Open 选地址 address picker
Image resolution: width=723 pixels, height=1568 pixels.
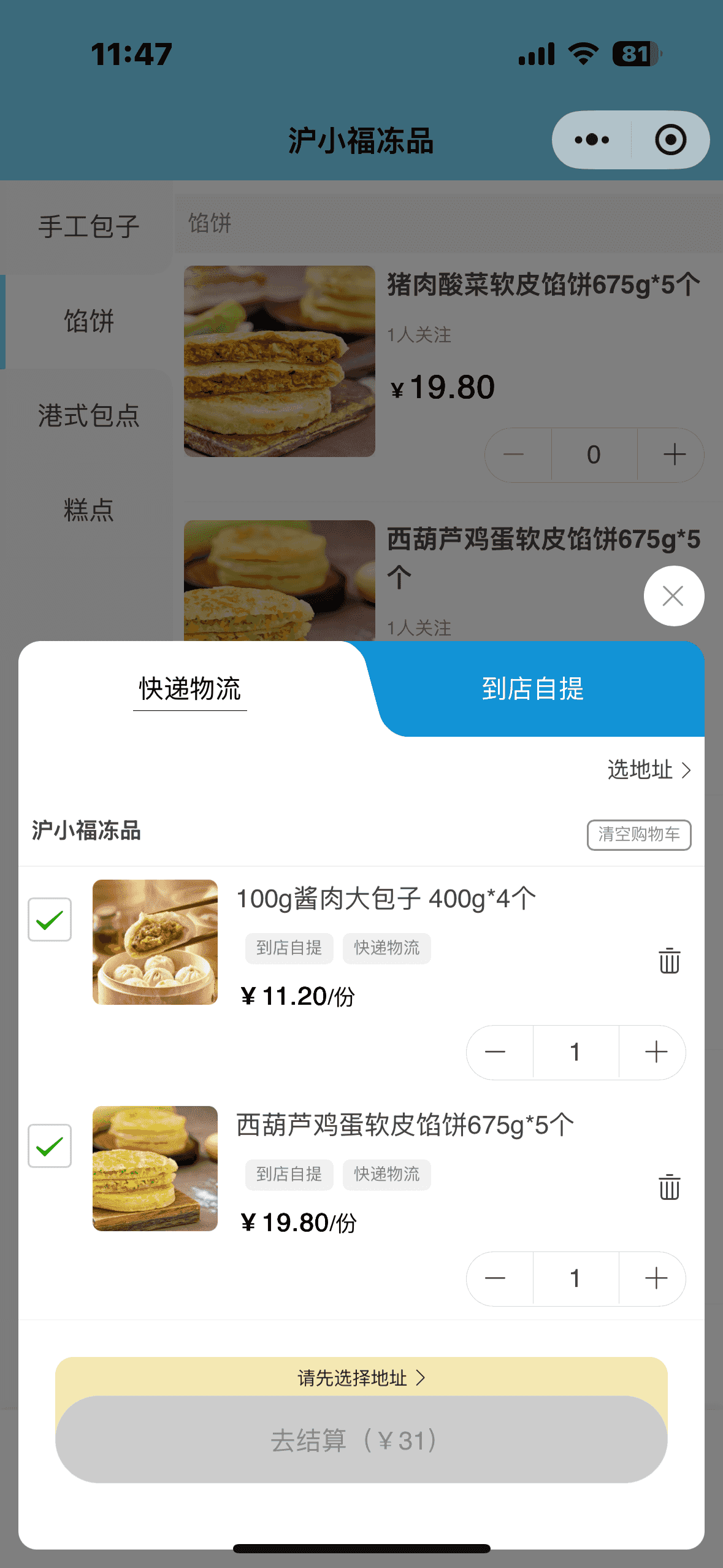coord(649,769)
